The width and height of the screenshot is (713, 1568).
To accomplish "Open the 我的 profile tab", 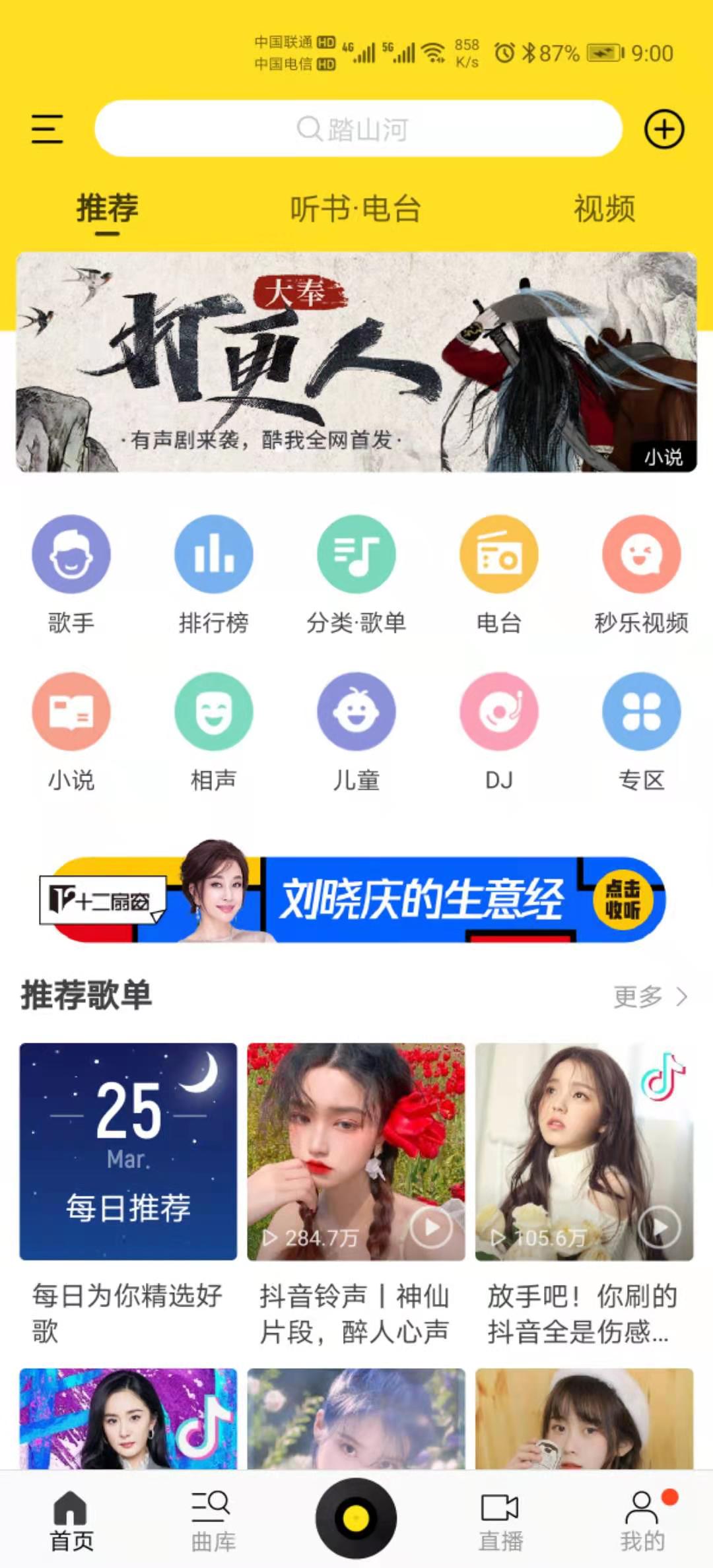I will click(642, 1519).
